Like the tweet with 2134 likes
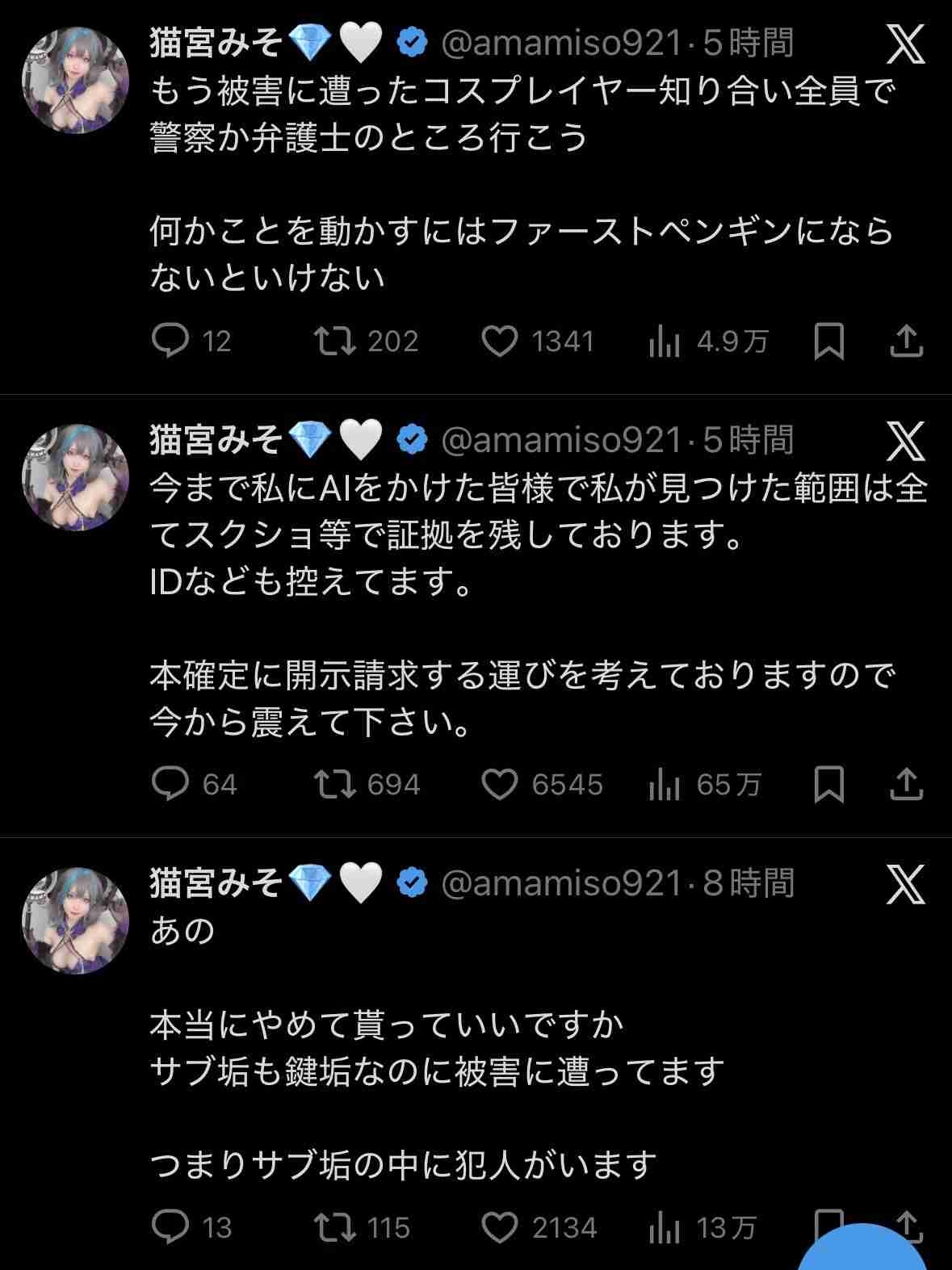This screenshot has width=952, height=1270. point(500,1227)
